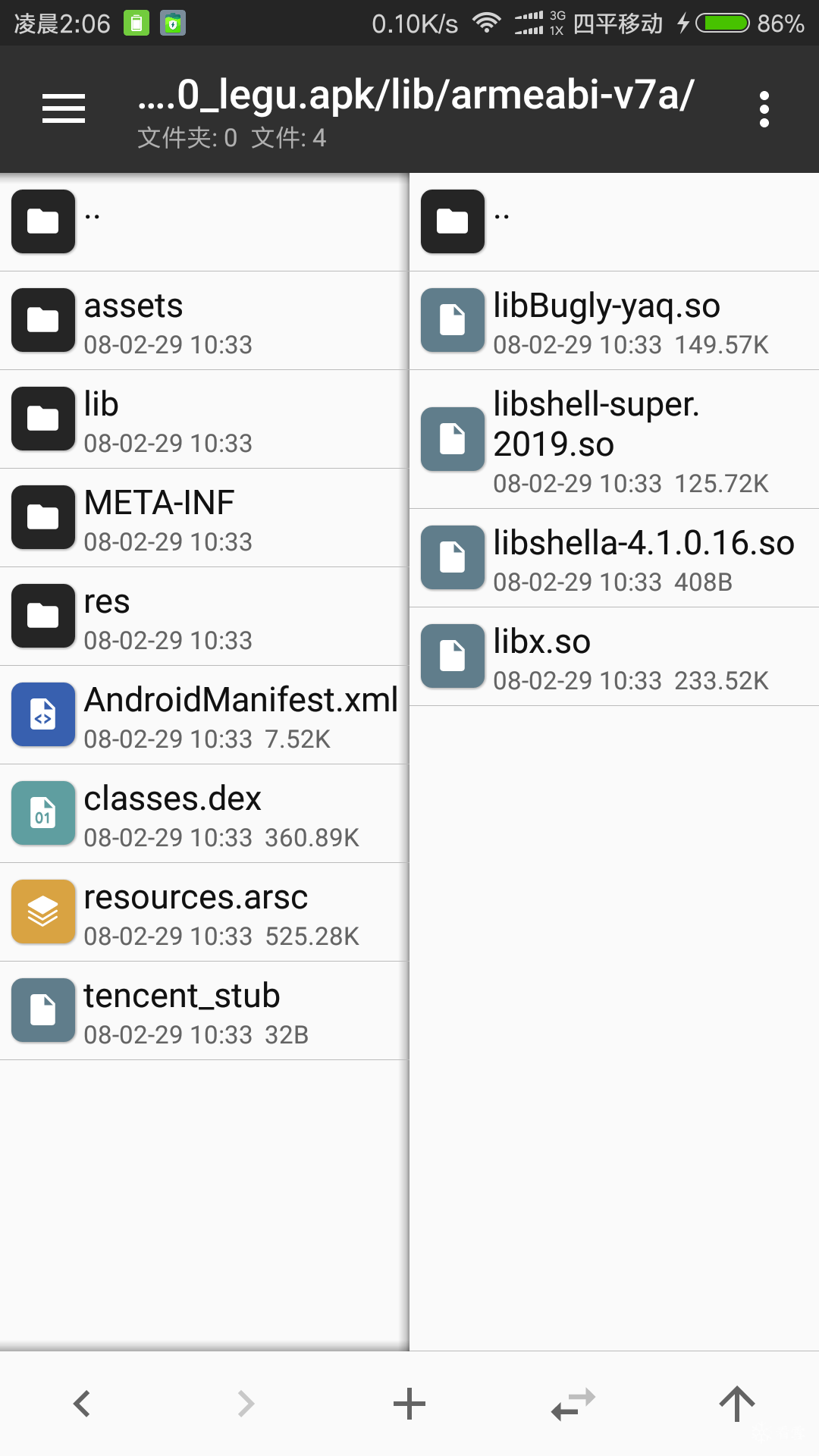The width and height of the screenshot is (819, 1456).
Task: Go back with the left arrow
Action: [82, 1404]
